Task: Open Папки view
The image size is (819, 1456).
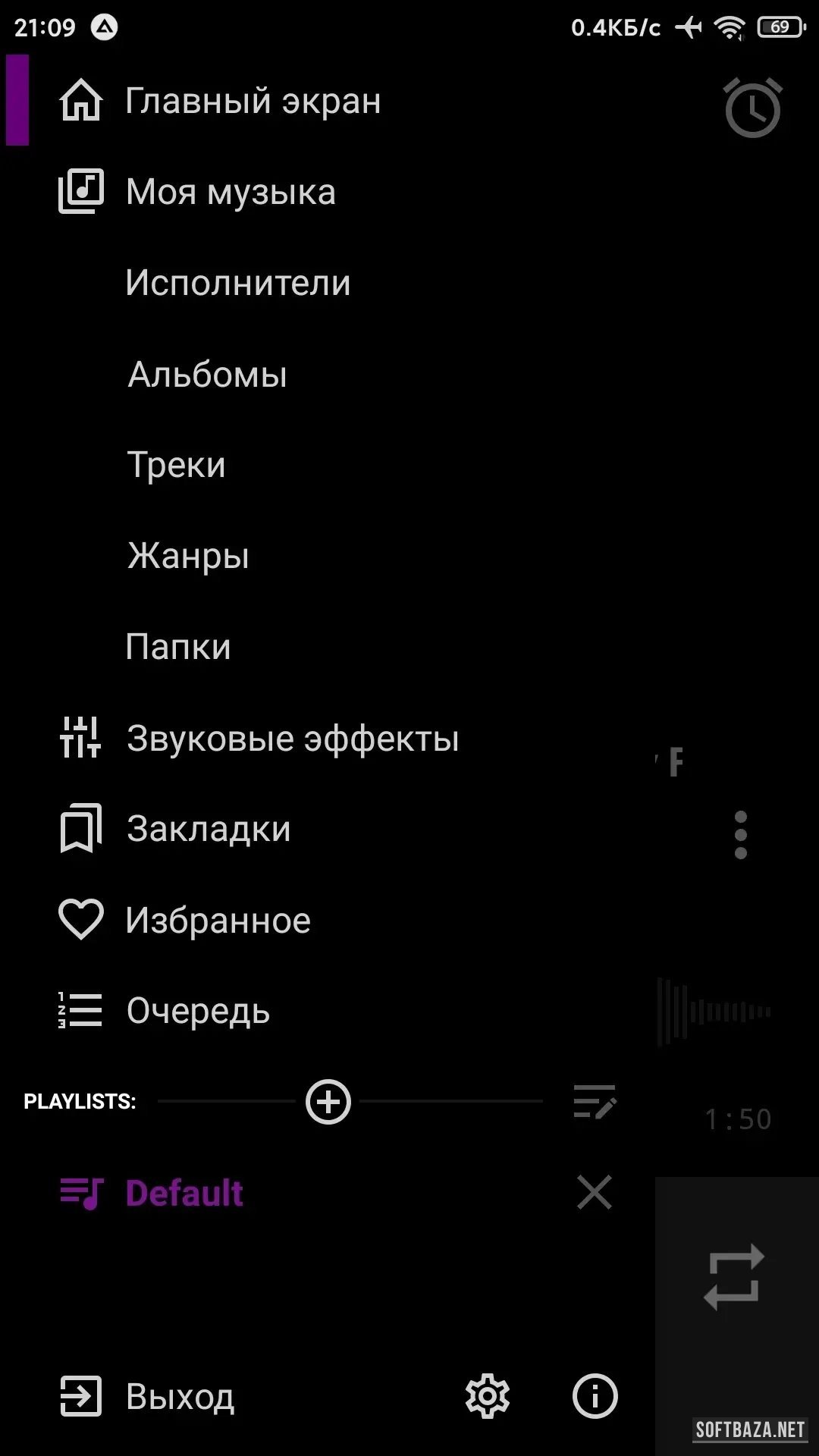Action: (178, 647)
